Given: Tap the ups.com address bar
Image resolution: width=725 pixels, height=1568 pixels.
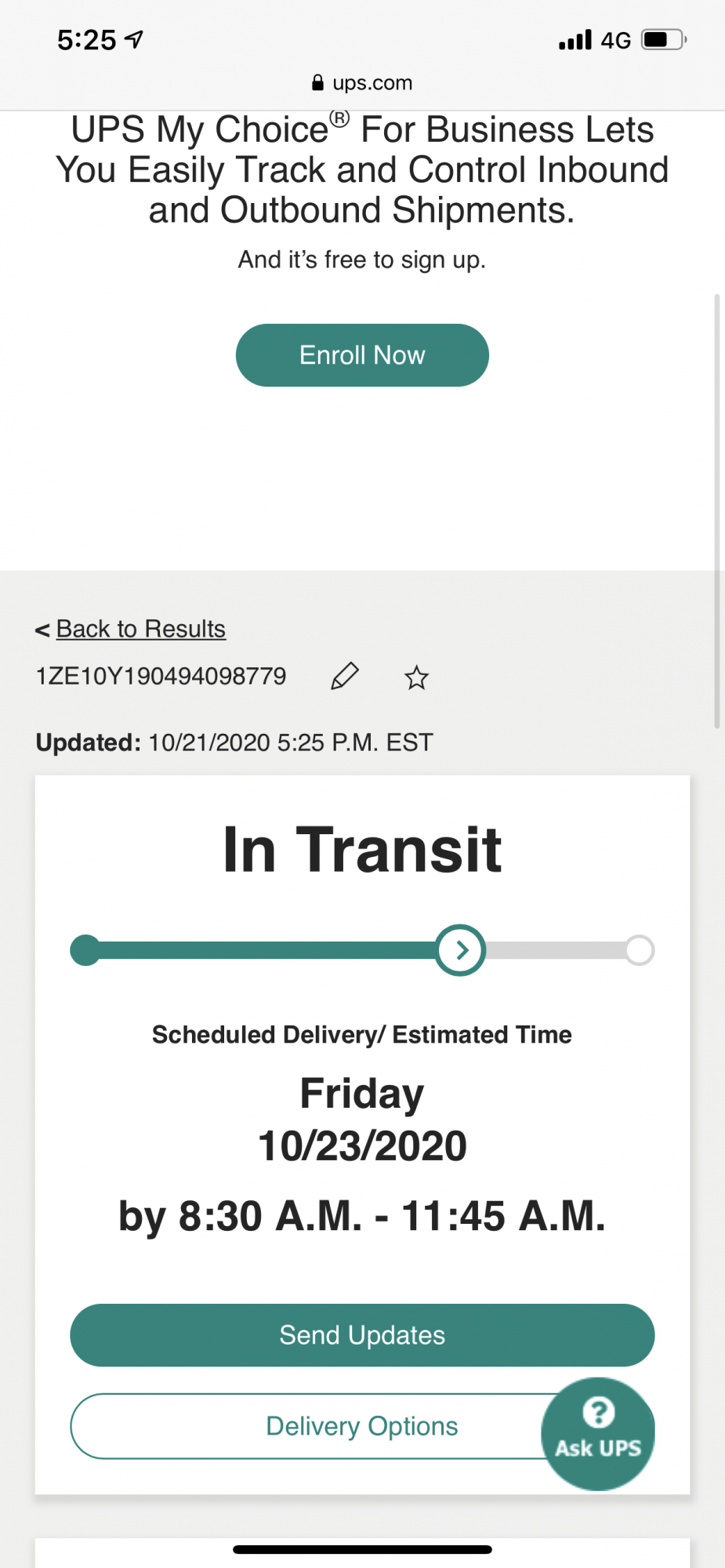Looking at the screenshot, I should point(362,82).
